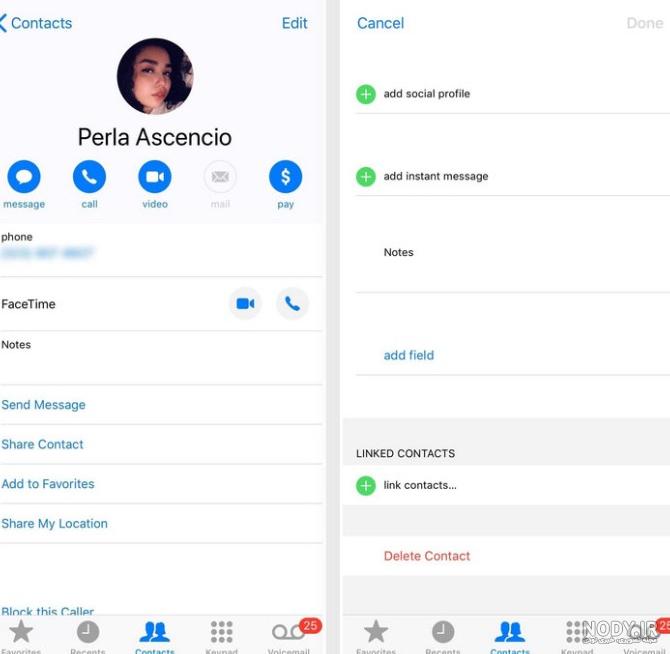Go back to Contacts list
The width and height of the screenshot is (670, 654).
click(x=36, y=23)
